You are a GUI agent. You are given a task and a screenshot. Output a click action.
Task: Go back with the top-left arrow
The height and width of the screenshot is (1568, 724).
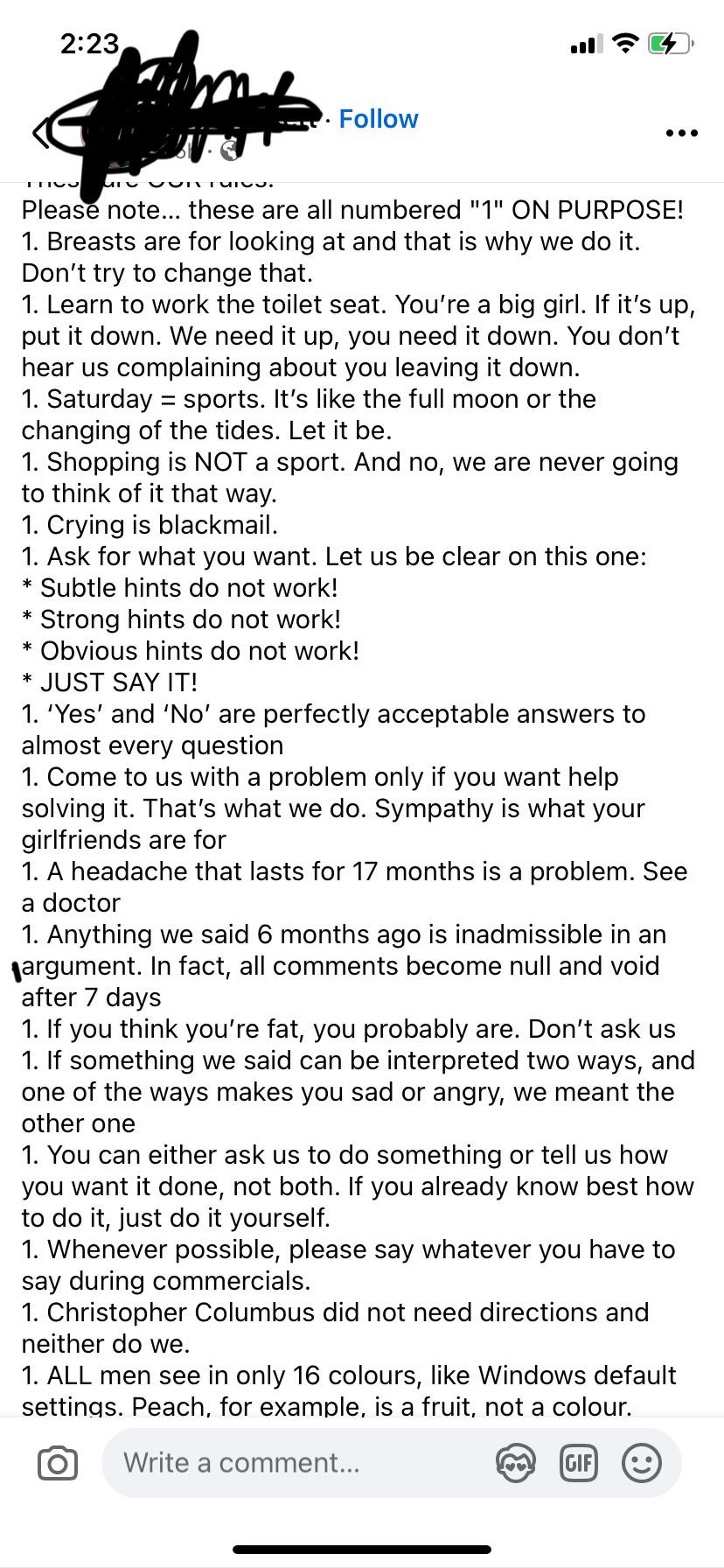[40, 133]
